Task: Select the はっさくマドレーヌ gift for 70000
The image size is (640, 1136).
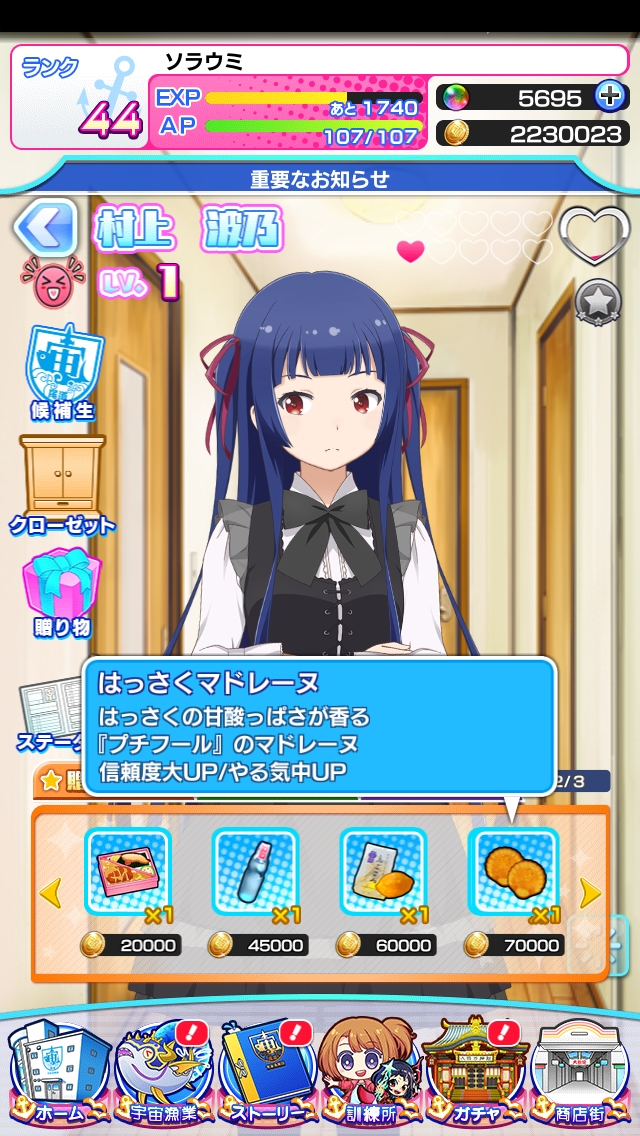Action: 512,871
